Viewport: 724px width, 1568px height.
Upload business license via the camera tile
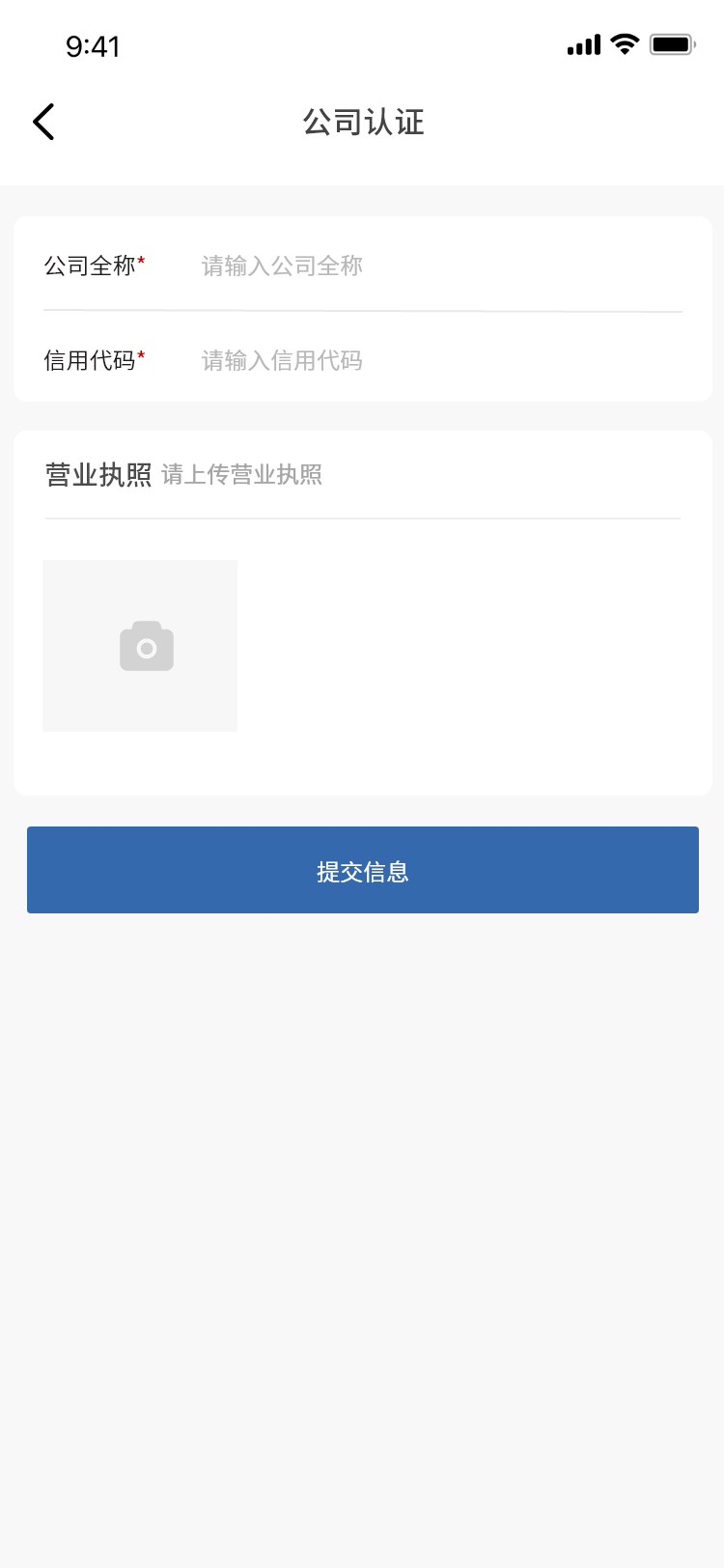coord(141,645)
